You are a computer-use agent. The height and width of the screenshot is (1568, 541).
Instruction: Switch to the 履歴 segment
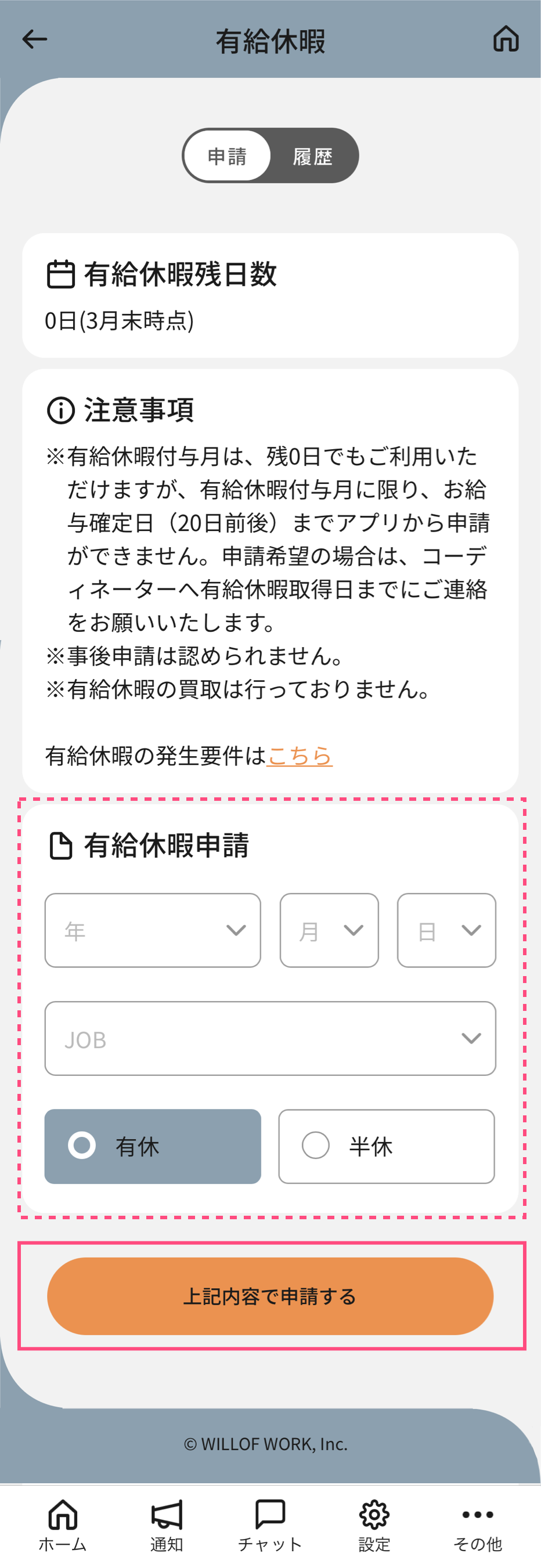312,157
